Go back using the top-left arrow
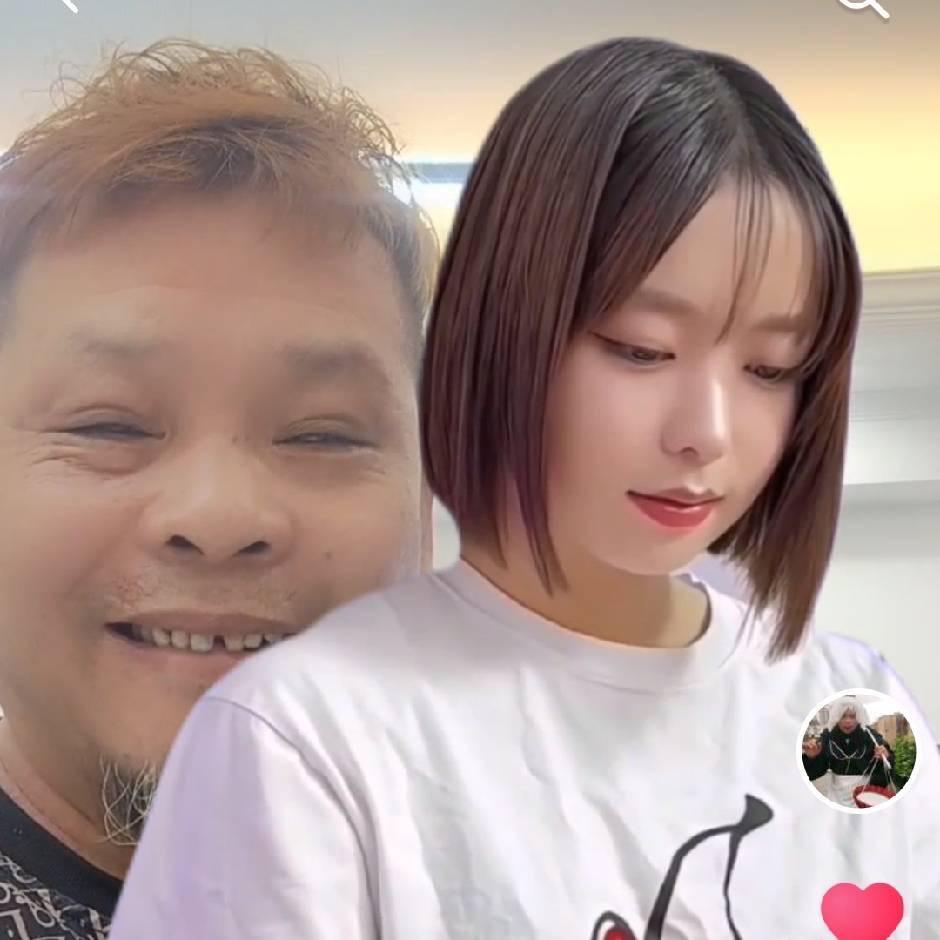 [67, 4]
